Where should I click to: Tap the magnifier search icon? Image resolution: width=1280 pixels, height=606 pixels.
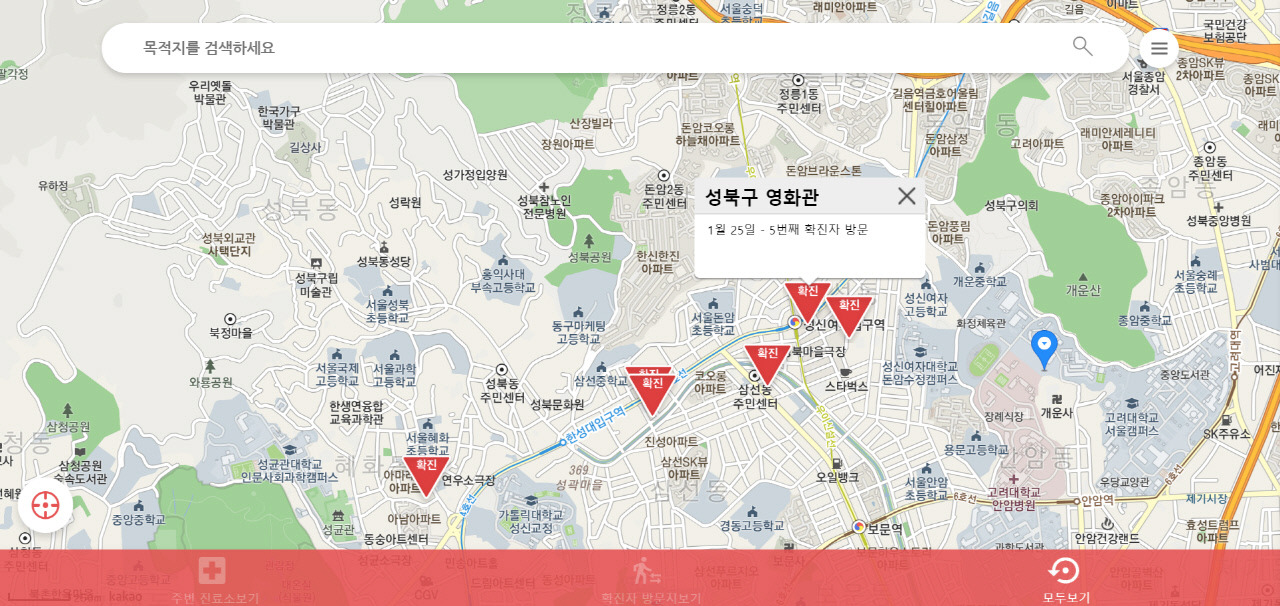point(1083,46)
